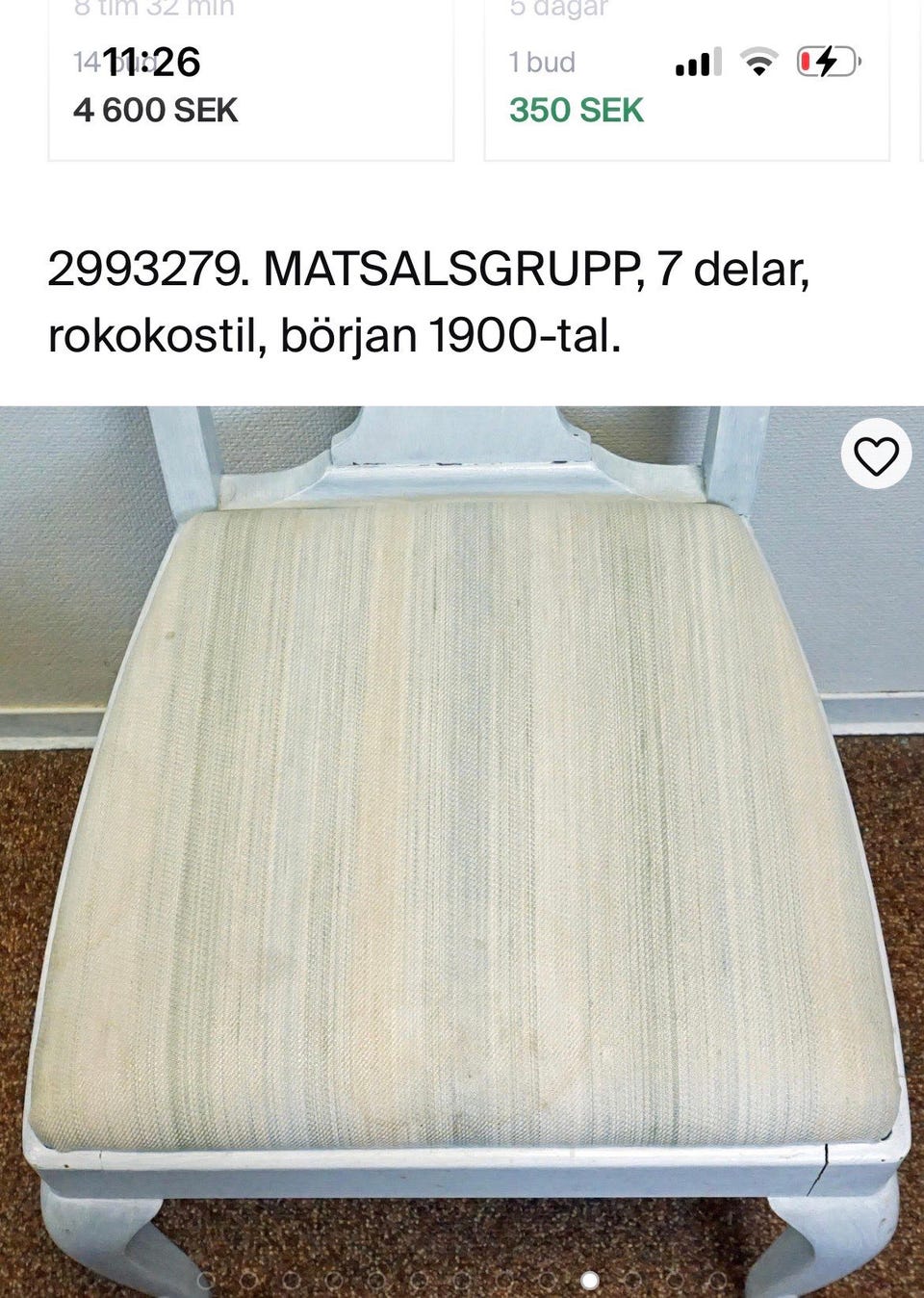Select the highlighted carousel dot
The height and width of the screenshot is (1298, 924).
point(588,1282)
